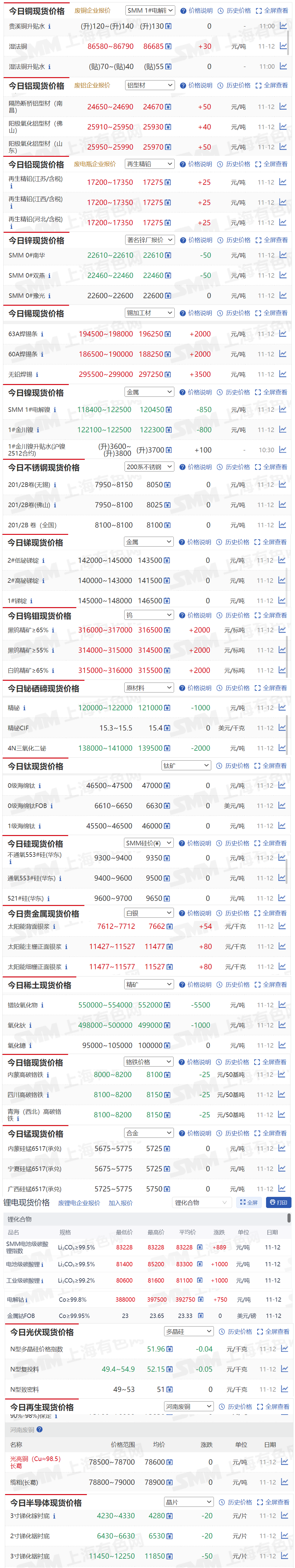The image size is (295, 1568).
Task: Open the 多晶硅 dropdown in 今日光伏现货价格
Action: (x=188, y=1332)
